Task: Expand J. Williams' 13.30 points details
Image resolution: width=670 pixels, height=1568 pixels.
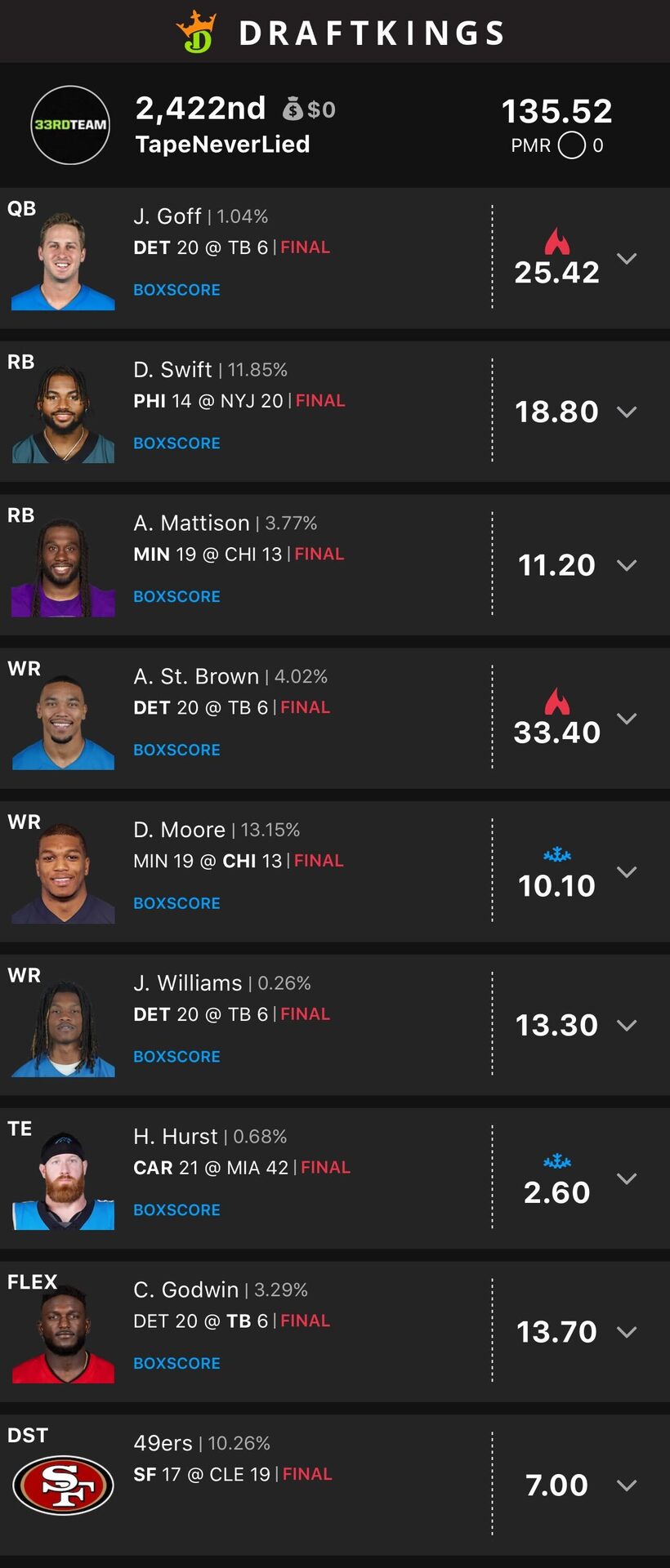Action: point(626,1026)
